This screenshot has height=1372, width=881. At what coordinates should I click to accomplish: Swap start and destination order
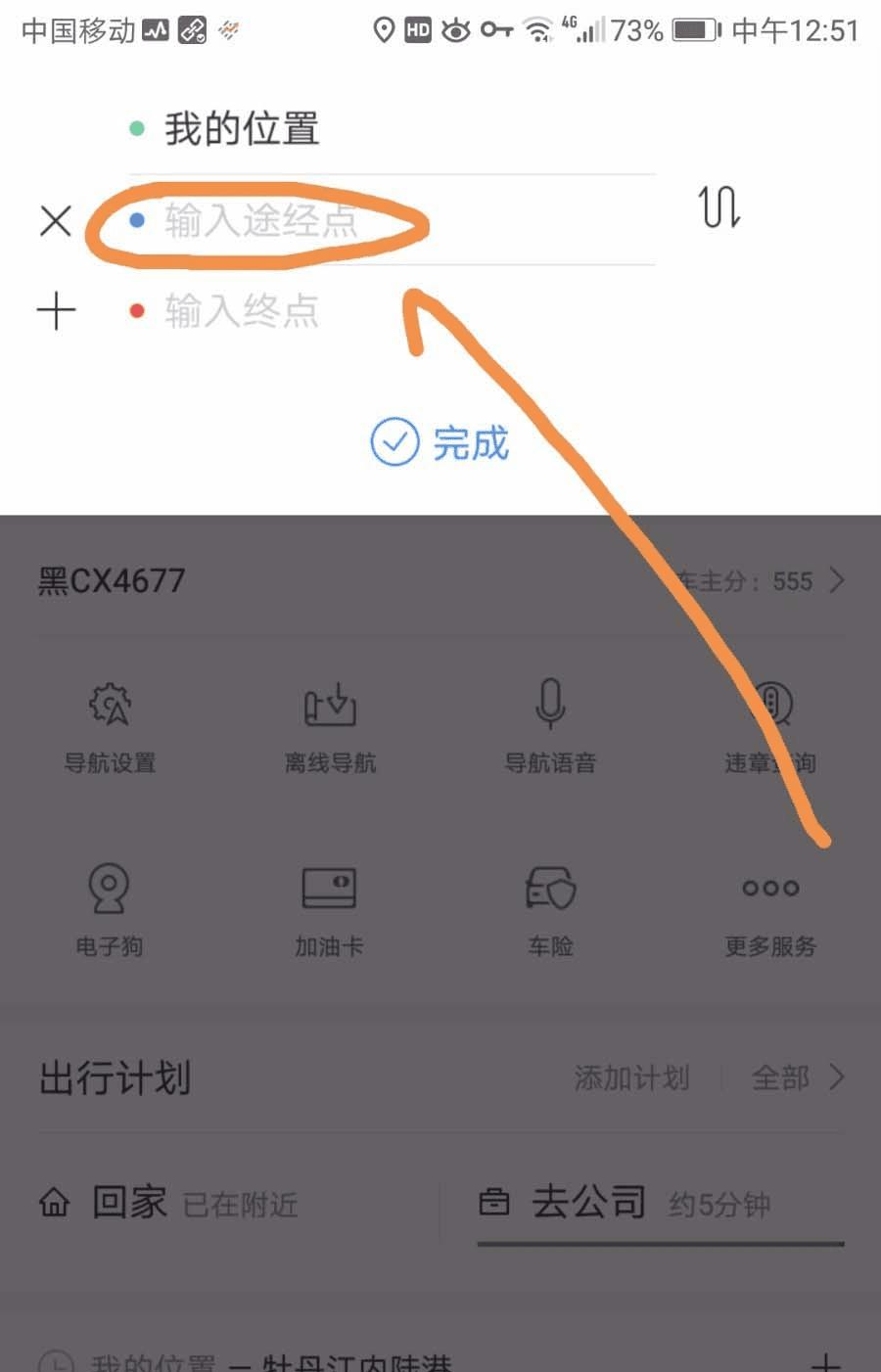(719, 207)
